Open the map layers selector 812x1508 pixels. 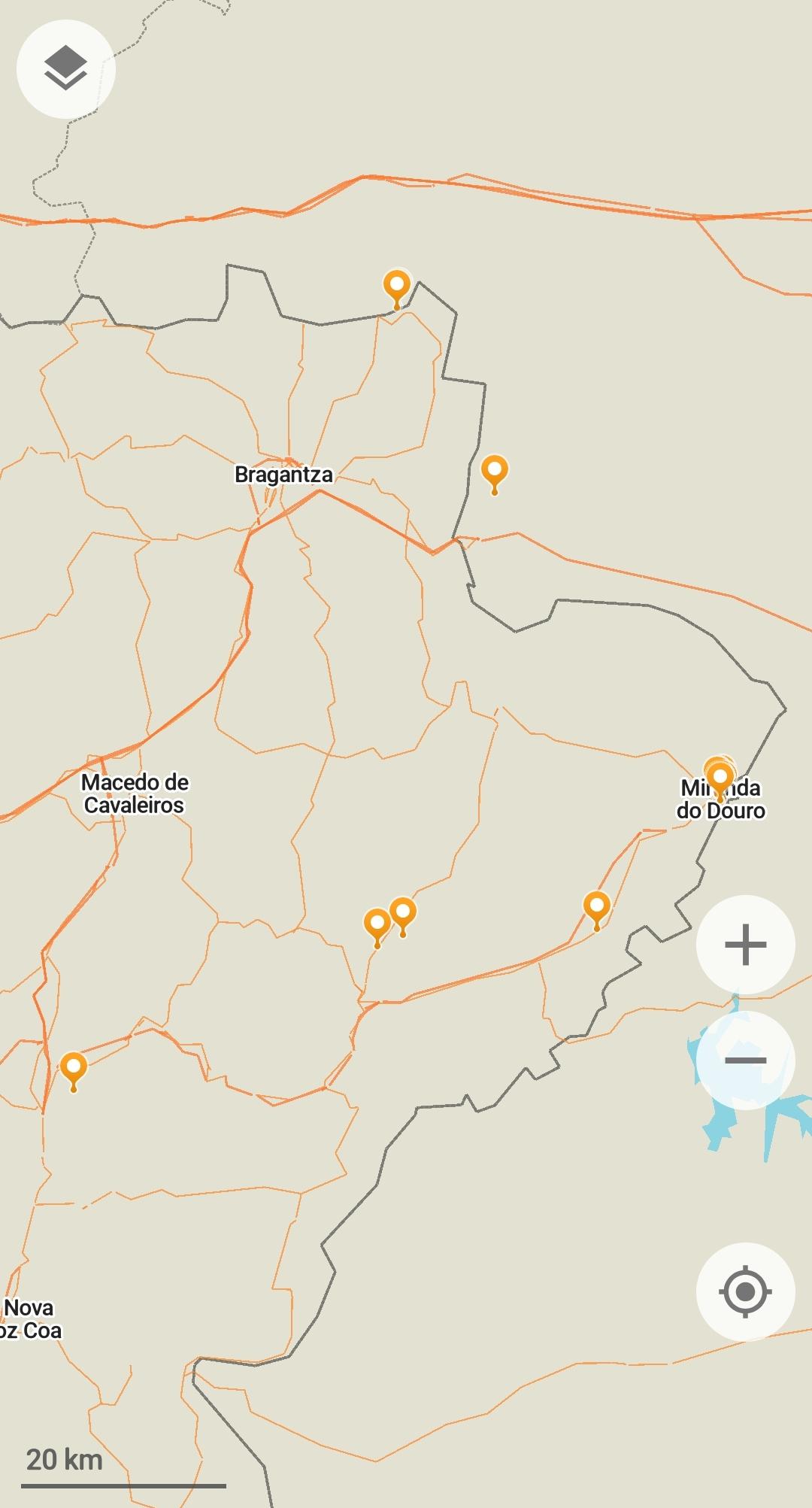(x=65, y=69)
